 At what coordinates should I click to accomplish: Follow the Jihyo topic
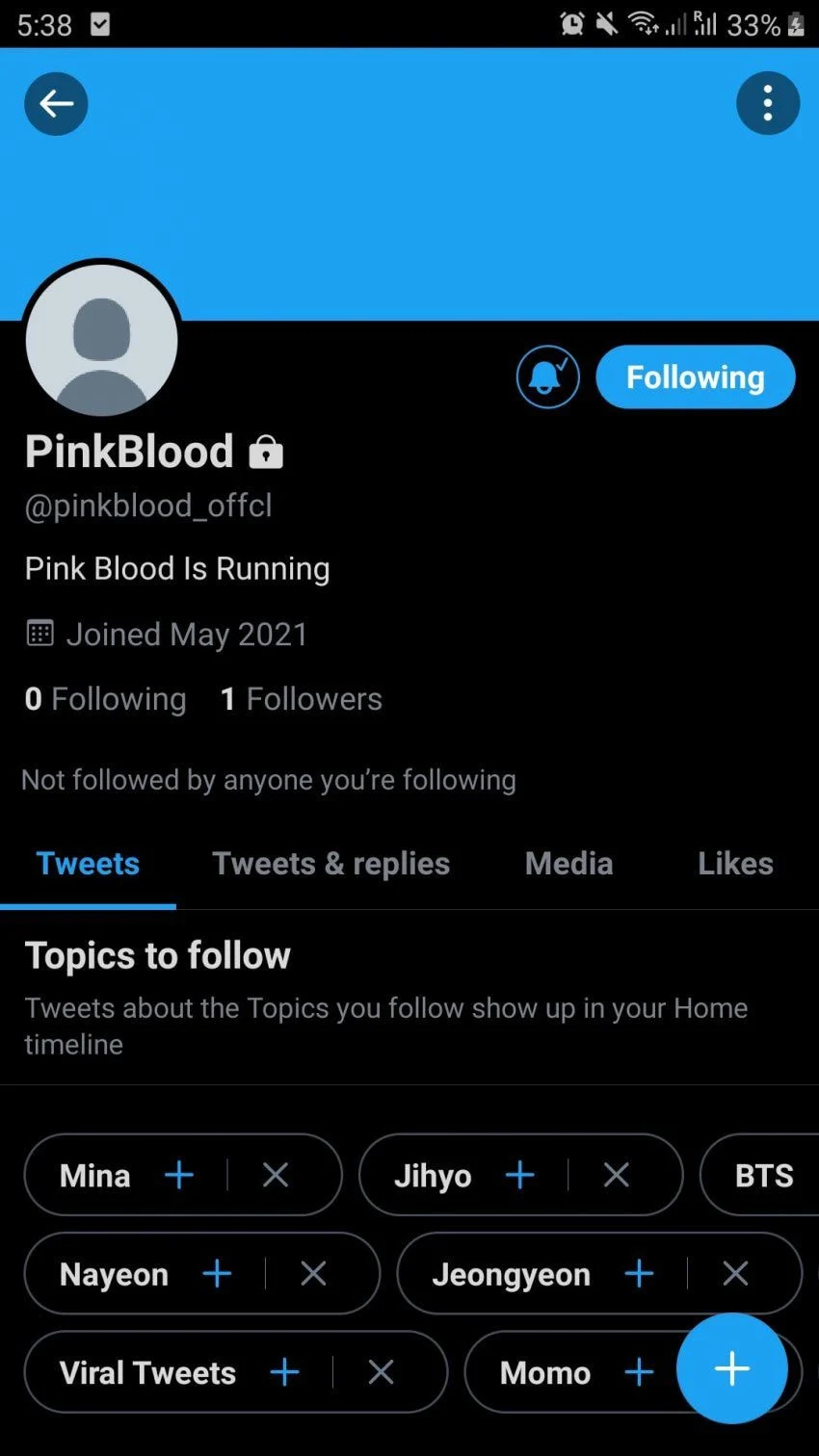[520, 1175]
